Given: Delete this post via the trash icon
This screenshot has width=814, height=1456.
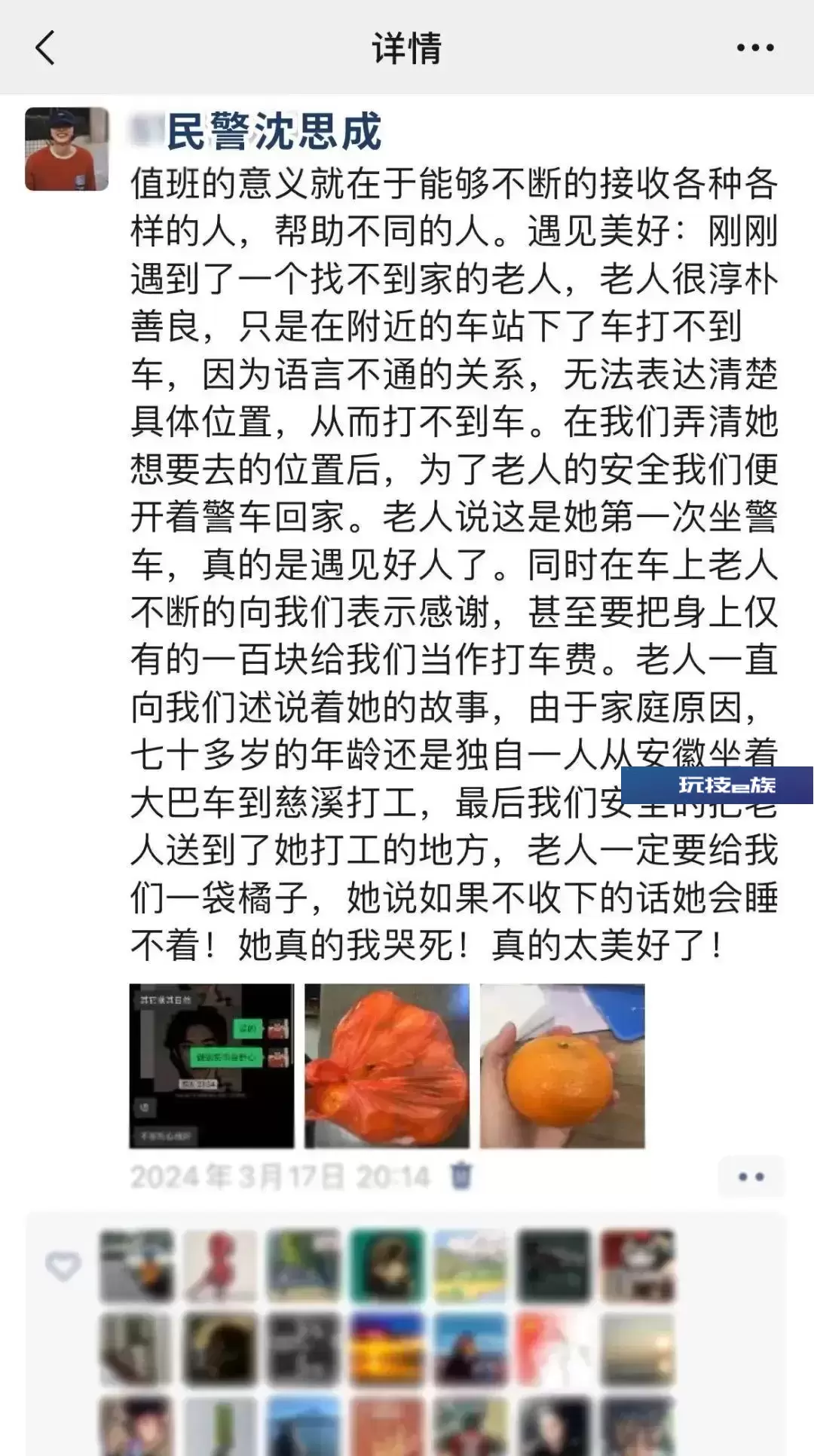Looking at the screenshot, I should (x=461, y=1176).
